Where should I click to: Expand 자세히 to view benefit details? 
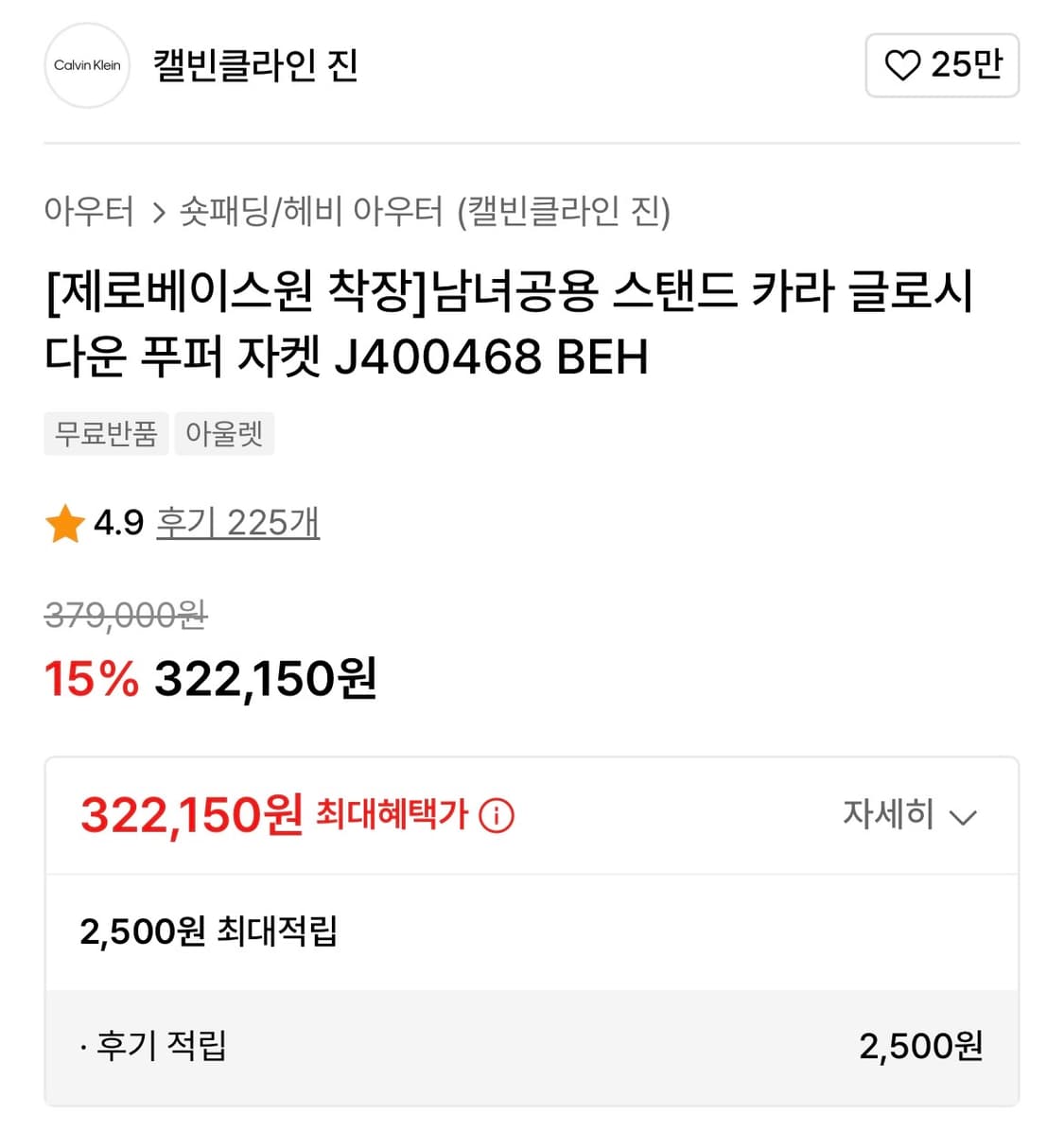point(886,815)
